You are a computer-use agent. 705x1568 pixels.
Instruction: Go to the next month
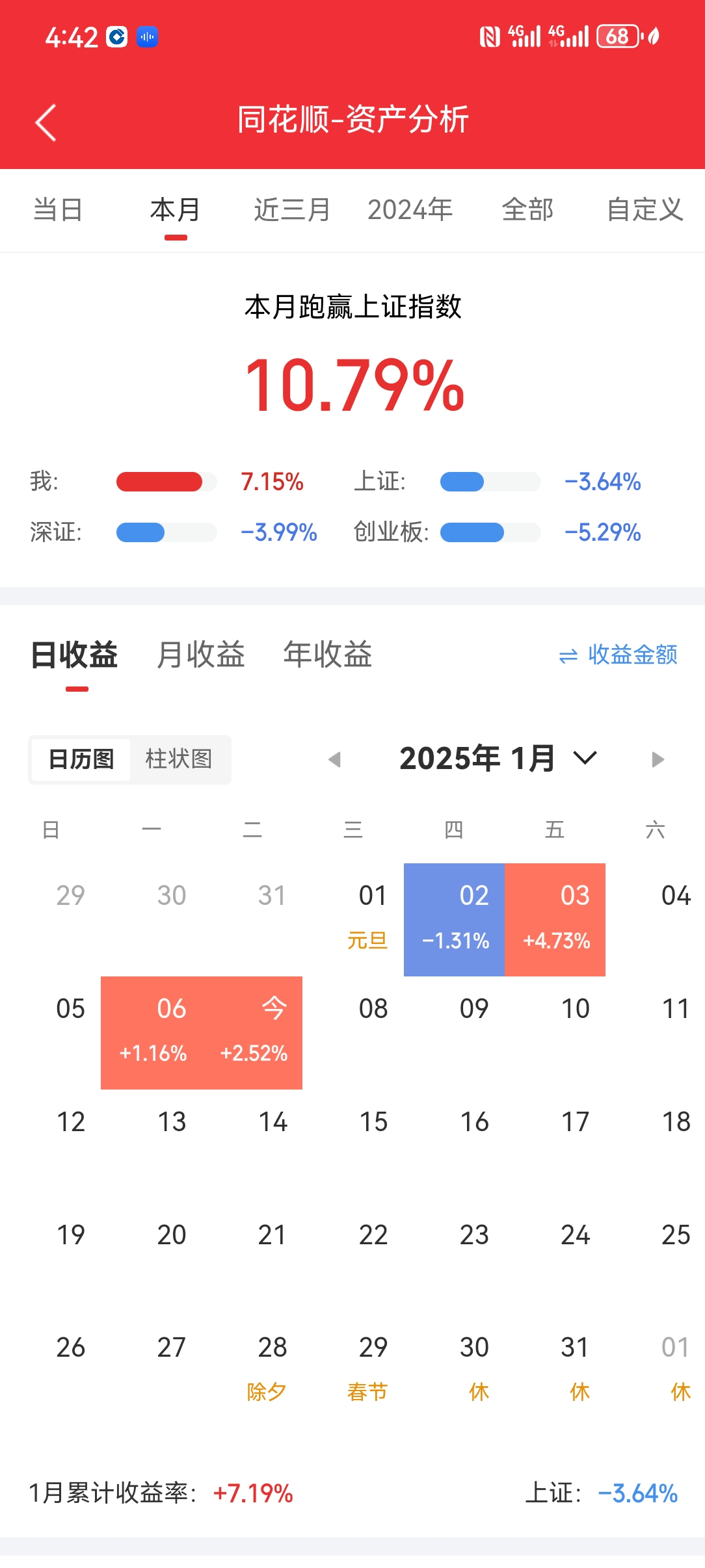658,759
